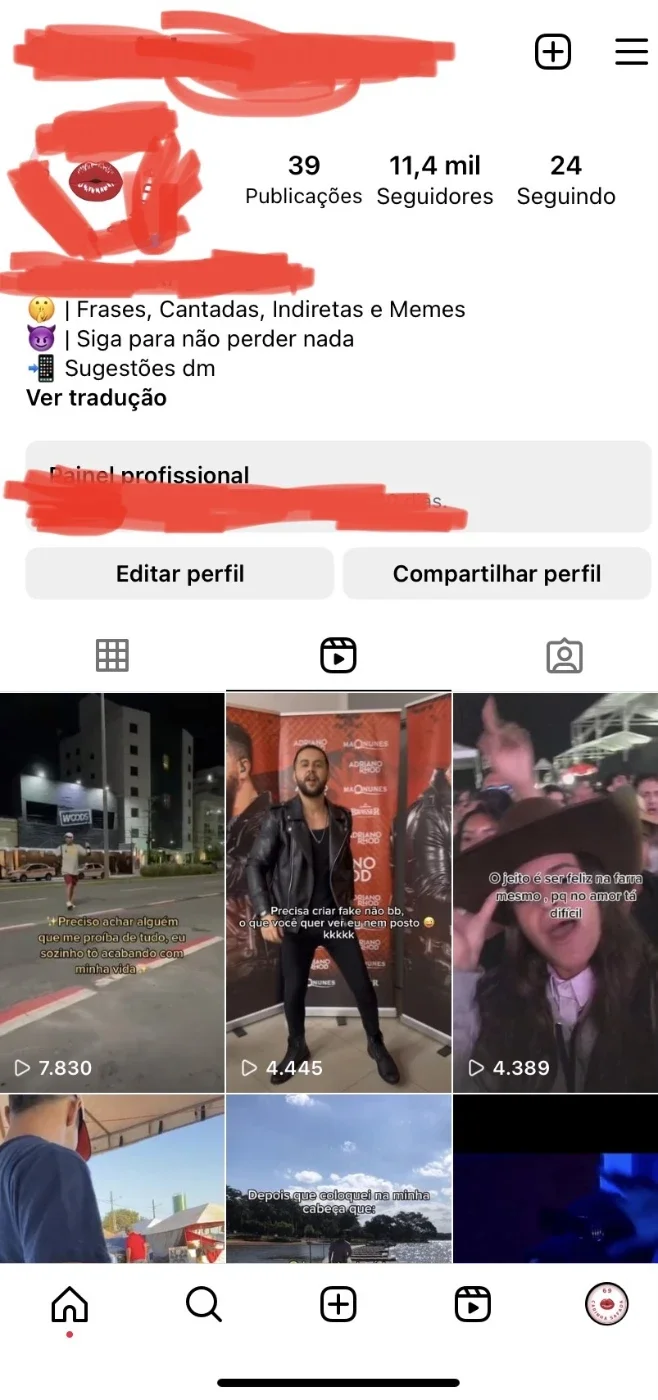Tap the bottom bar create post button
Viewport: 658px width, 1400px height.
coord(338,1304)
